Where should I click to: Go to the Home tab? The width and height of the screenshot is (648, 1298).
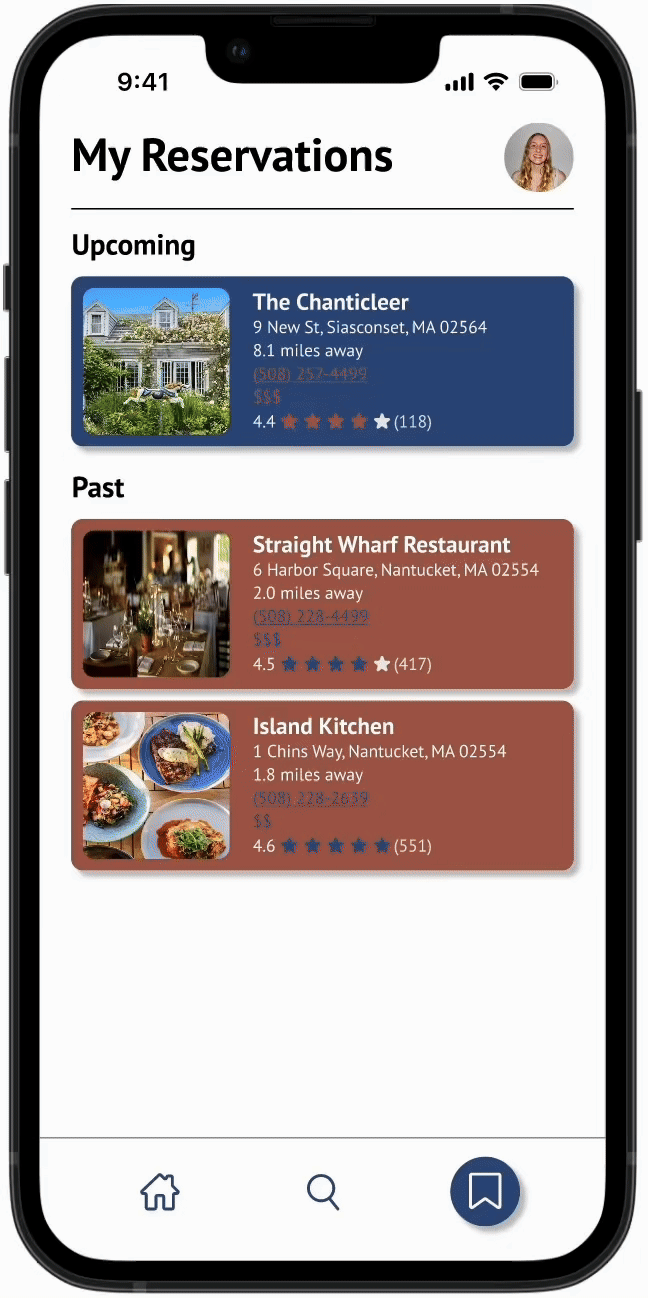160,1191
